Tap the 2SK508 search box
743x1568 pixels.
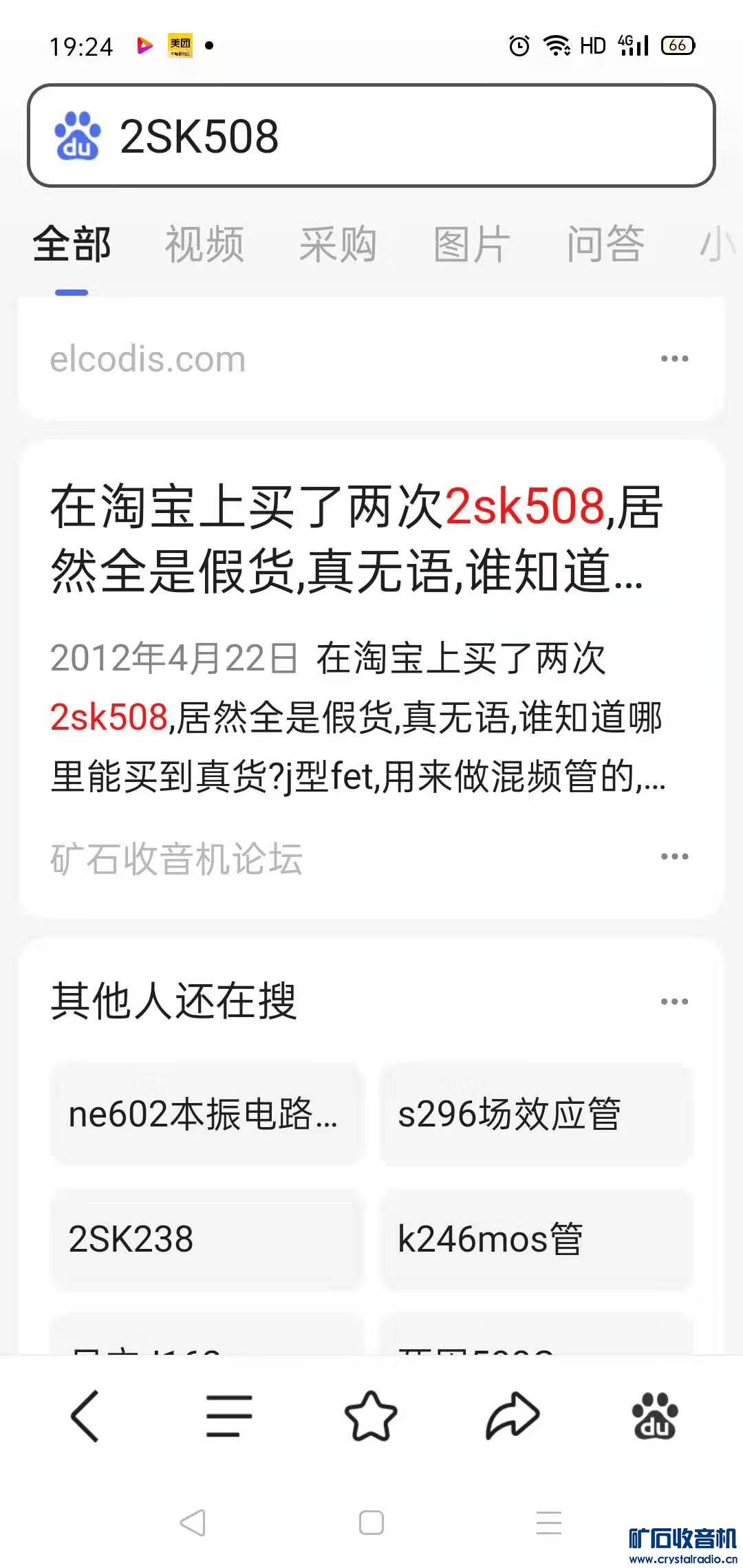pyautogui.click(x=413, y=135)
